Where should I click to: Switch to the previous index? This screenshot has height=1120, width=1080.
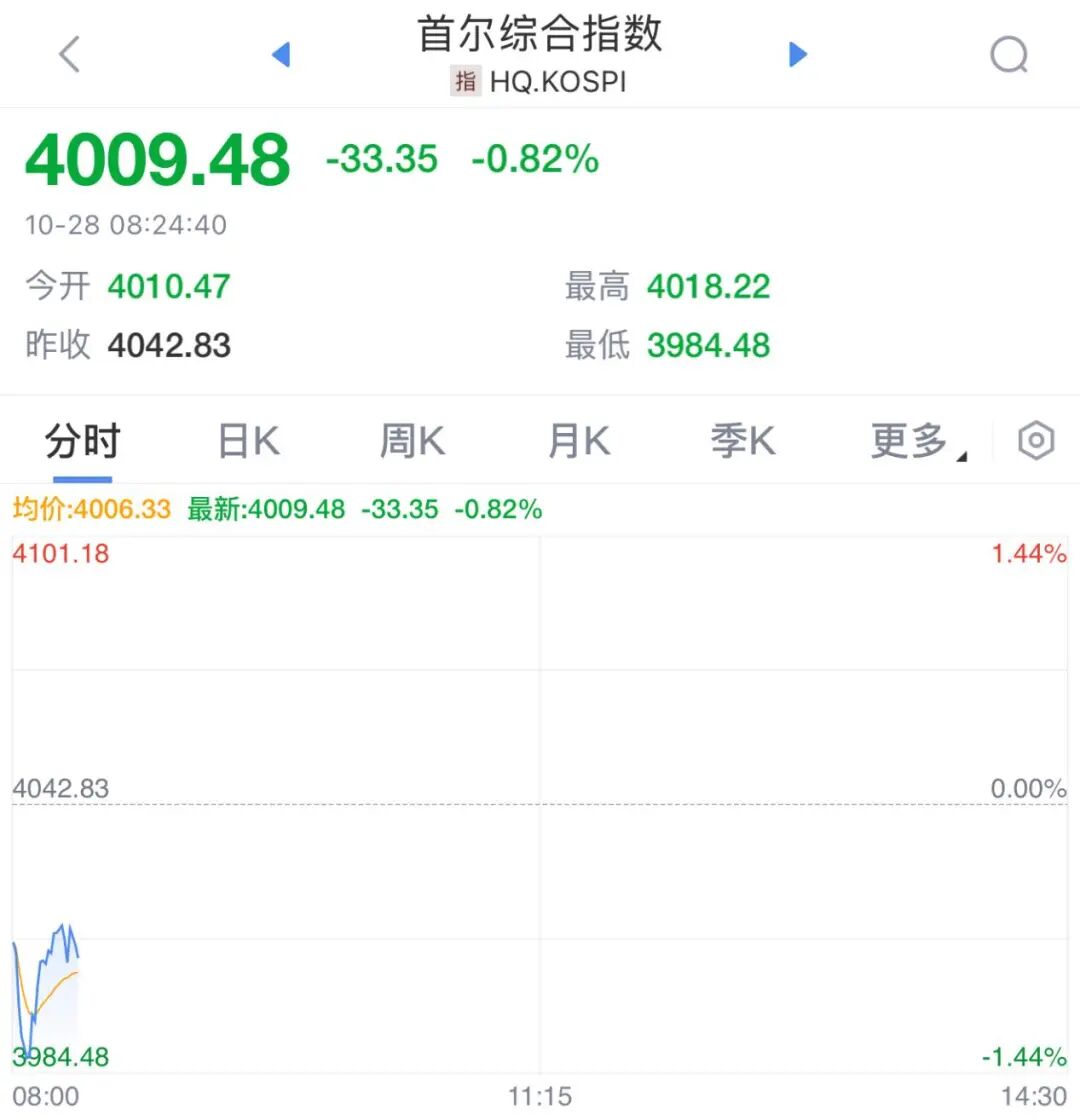pos(281,54)
